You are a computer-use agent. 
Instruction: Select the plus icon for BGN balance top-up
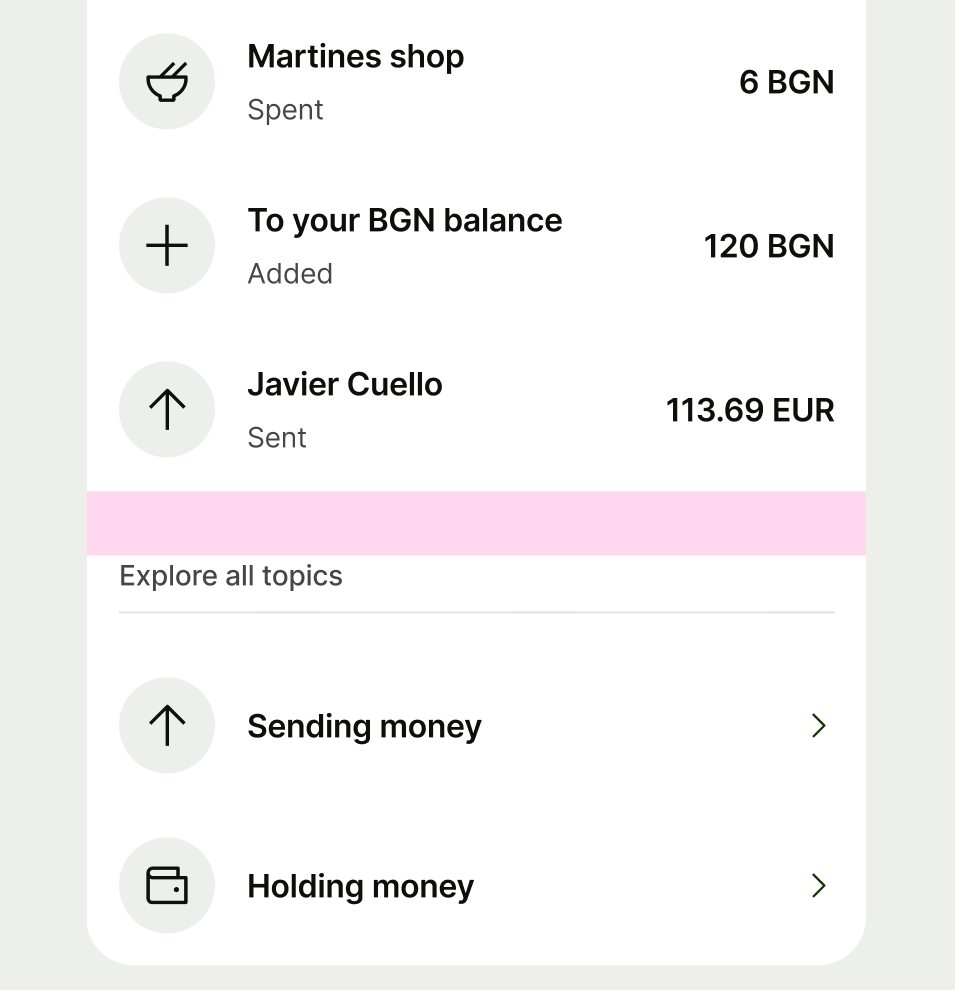coord(167,245)
